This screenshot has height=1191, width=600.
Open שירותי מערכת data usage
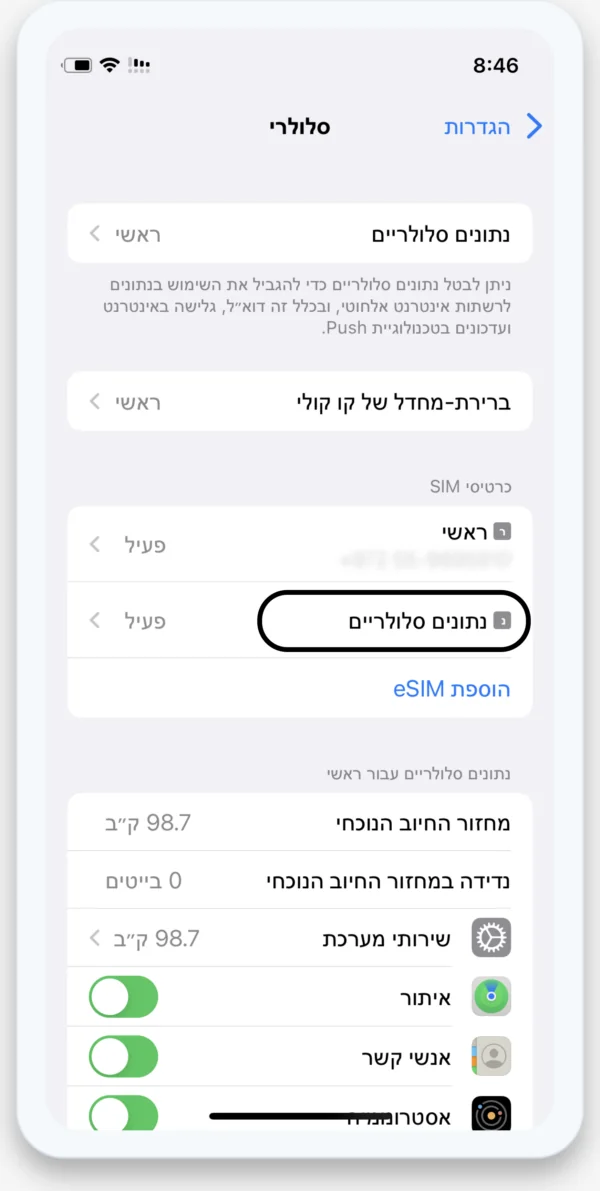coord(300,938)
